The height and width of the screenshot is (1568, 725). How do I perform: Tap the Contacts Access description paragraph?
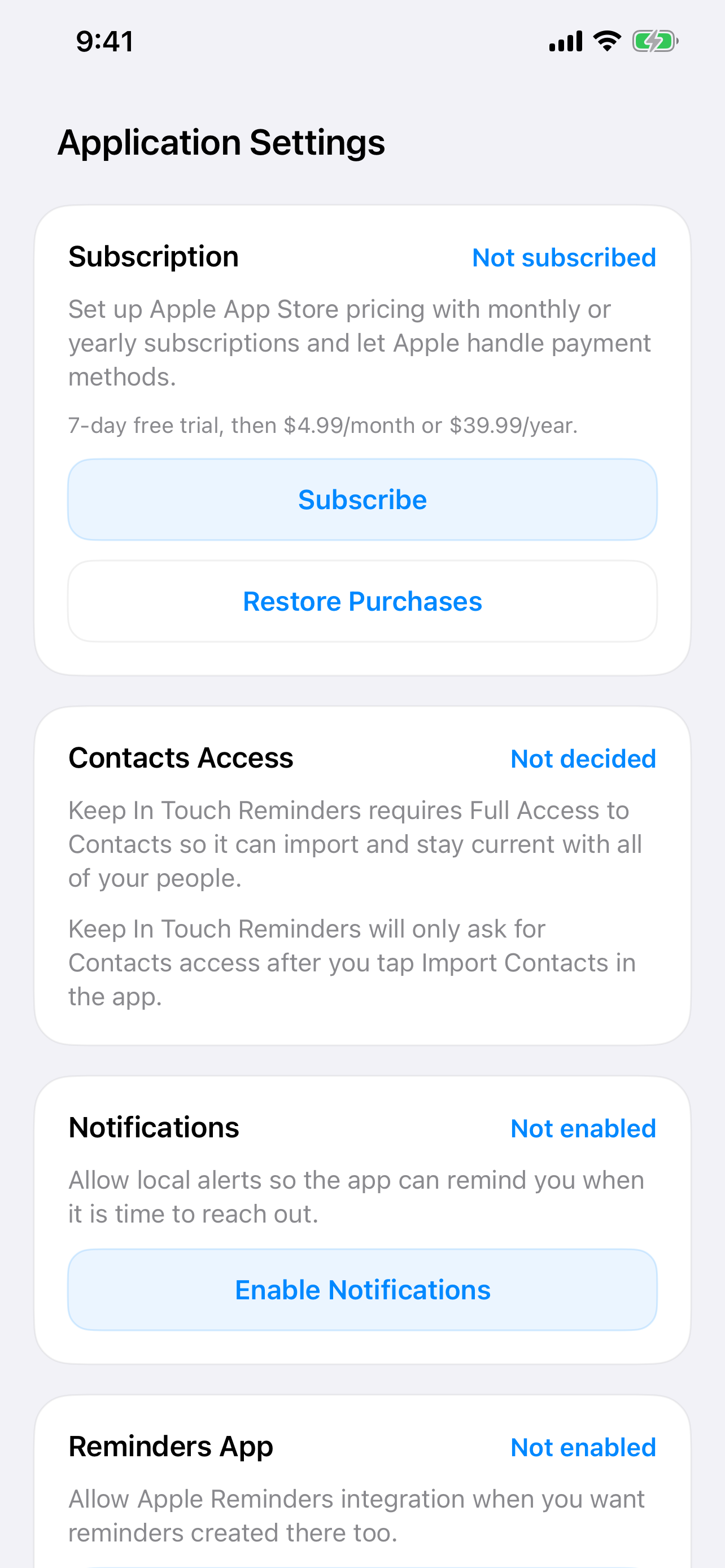click(355, 844)
